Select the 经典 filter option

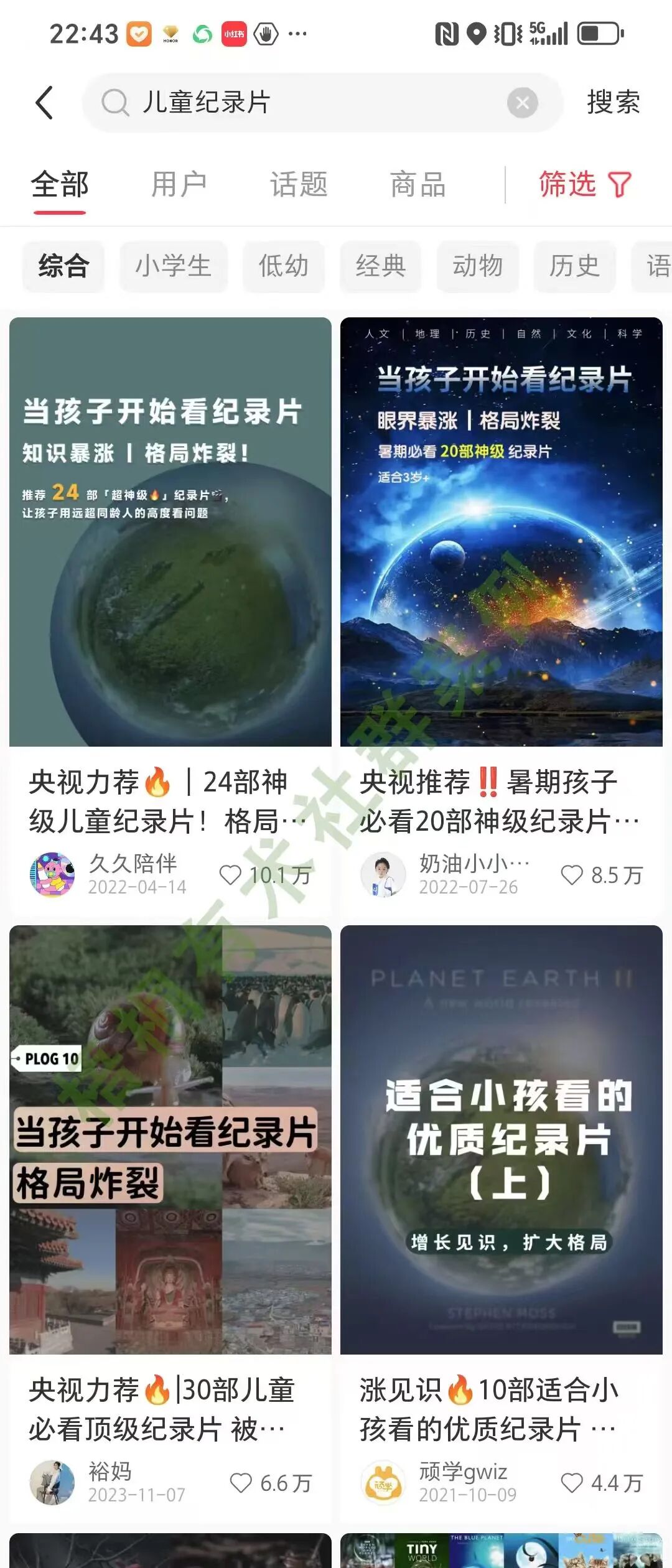coord(380,266)
